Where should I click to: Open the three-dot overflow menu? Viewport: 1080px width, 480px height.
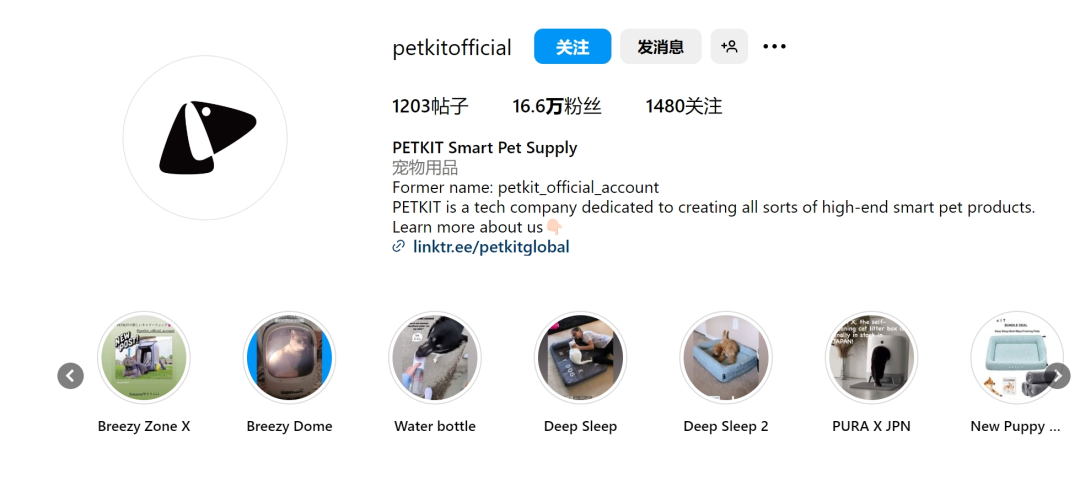pyautogui.click(x=774, y=47)
